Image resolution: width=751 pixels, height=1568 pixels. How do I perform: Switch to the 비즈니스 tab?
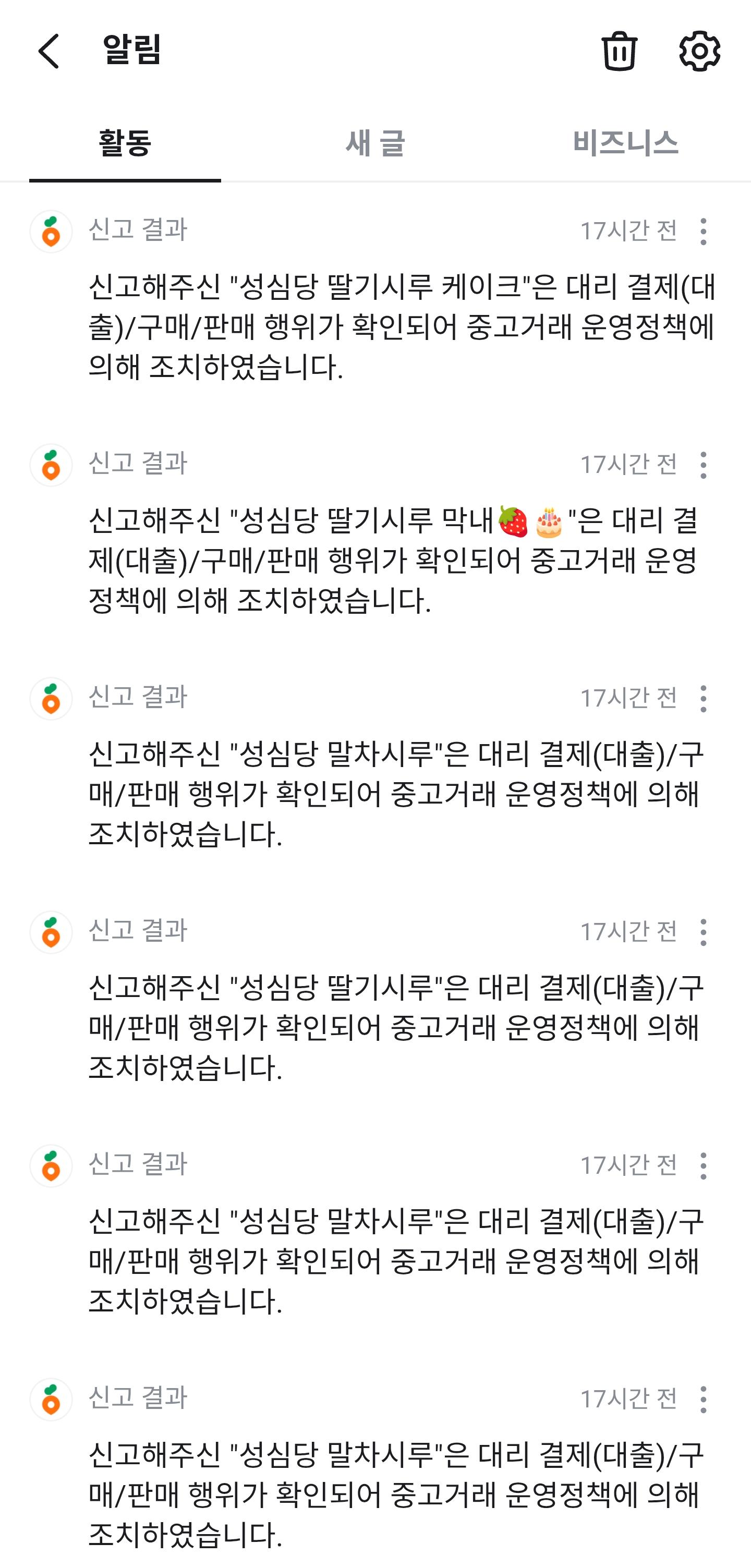625,143
